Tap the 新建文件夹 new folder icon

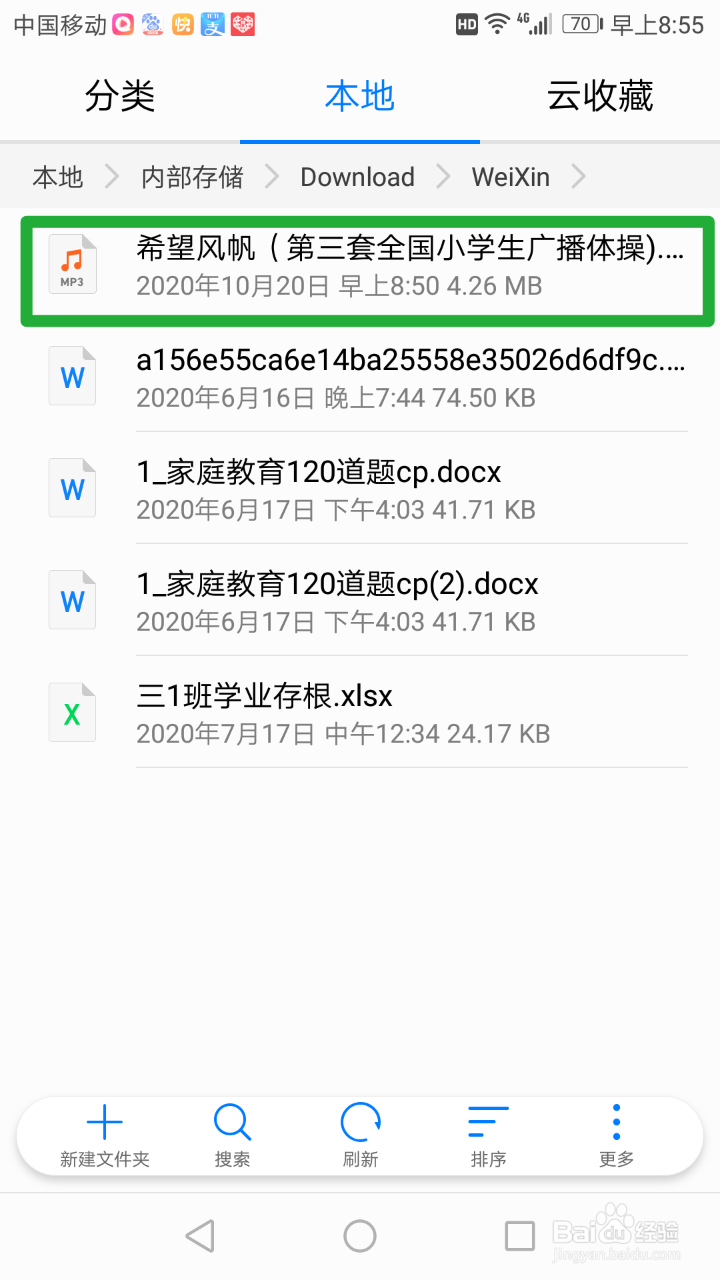point(103,1122)
